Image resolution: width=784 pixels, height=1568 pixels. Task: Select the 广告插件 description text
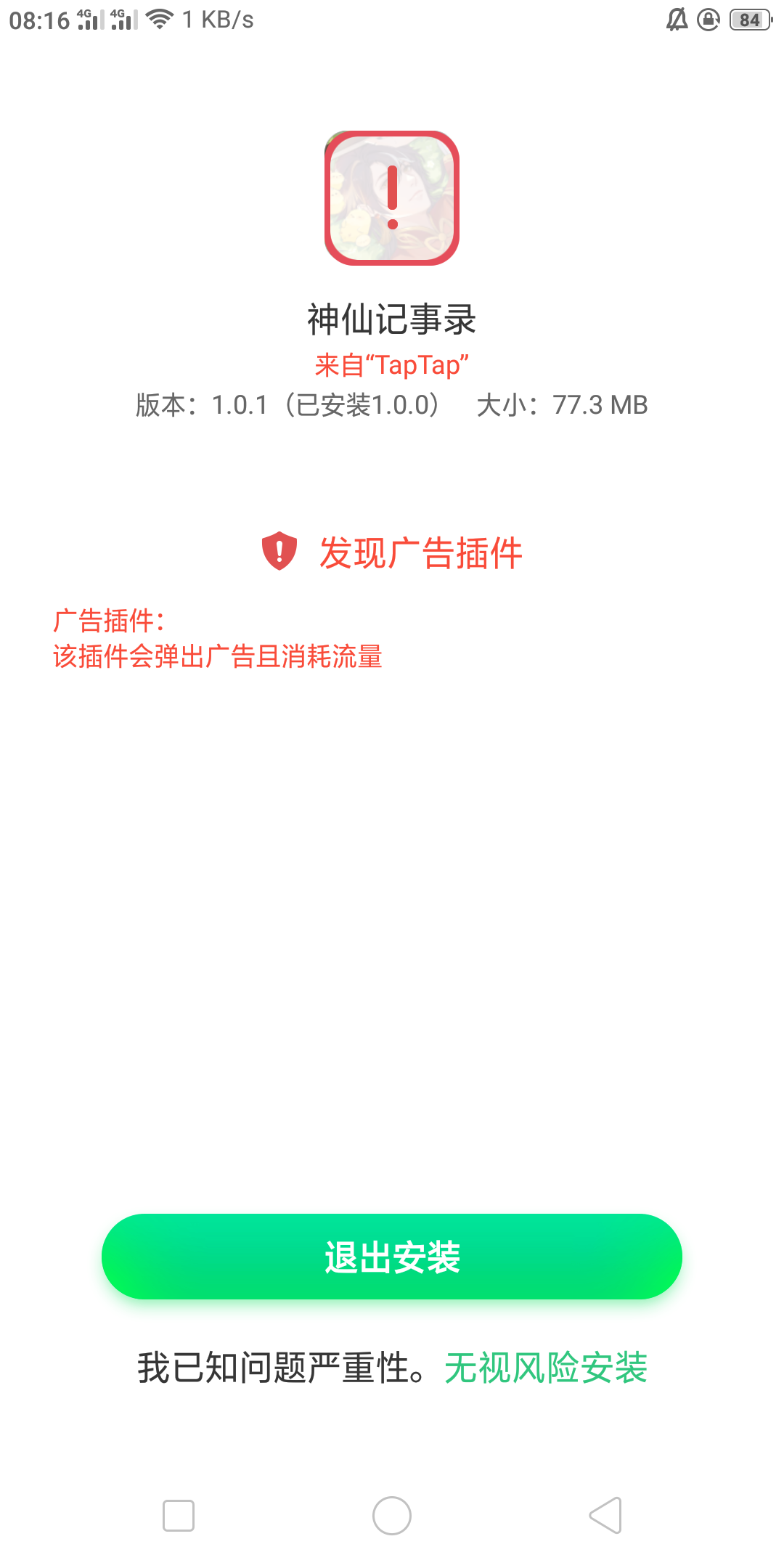pyautogui.click(x=218, y=639)
